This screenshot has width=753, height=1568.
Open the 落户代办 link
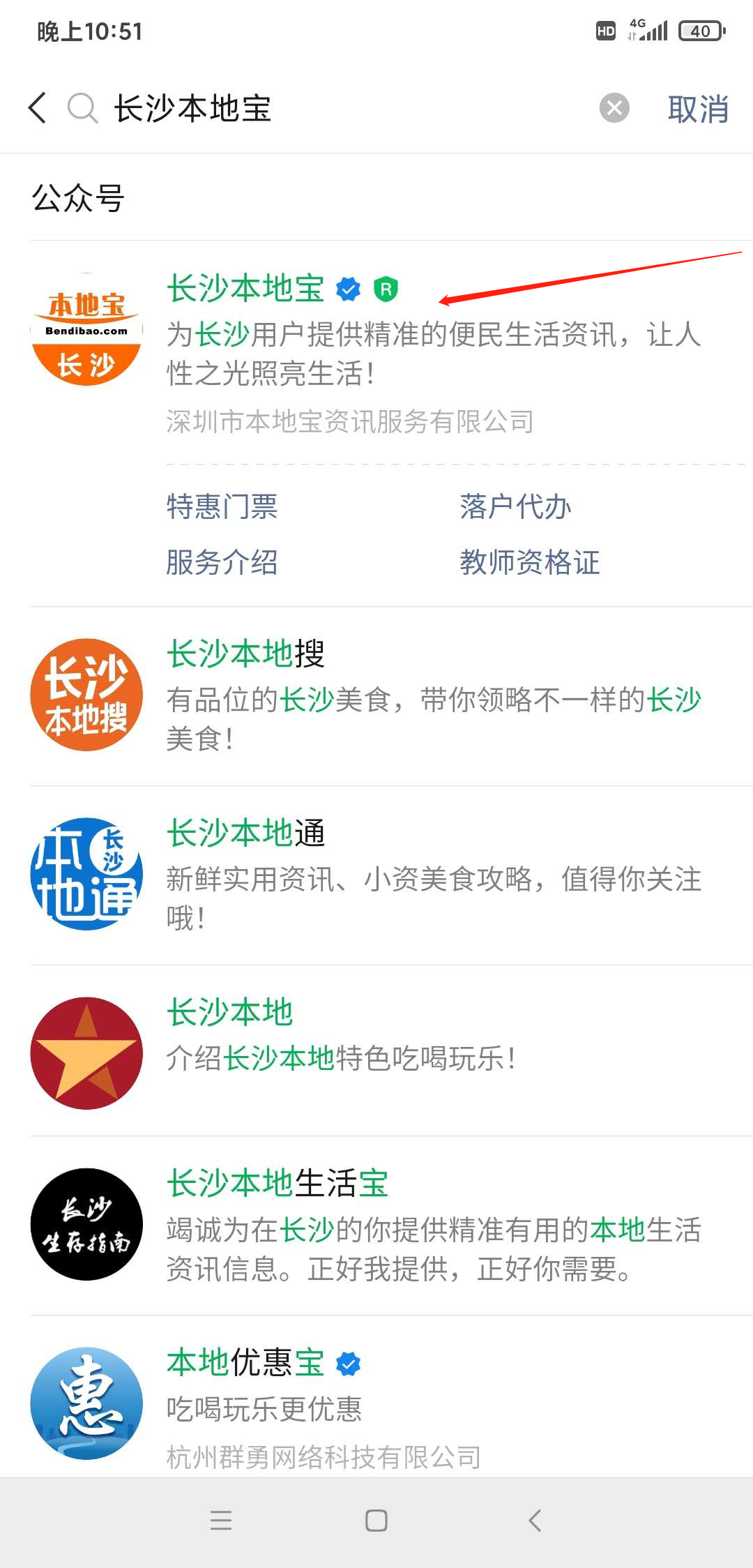coord(515,506)
